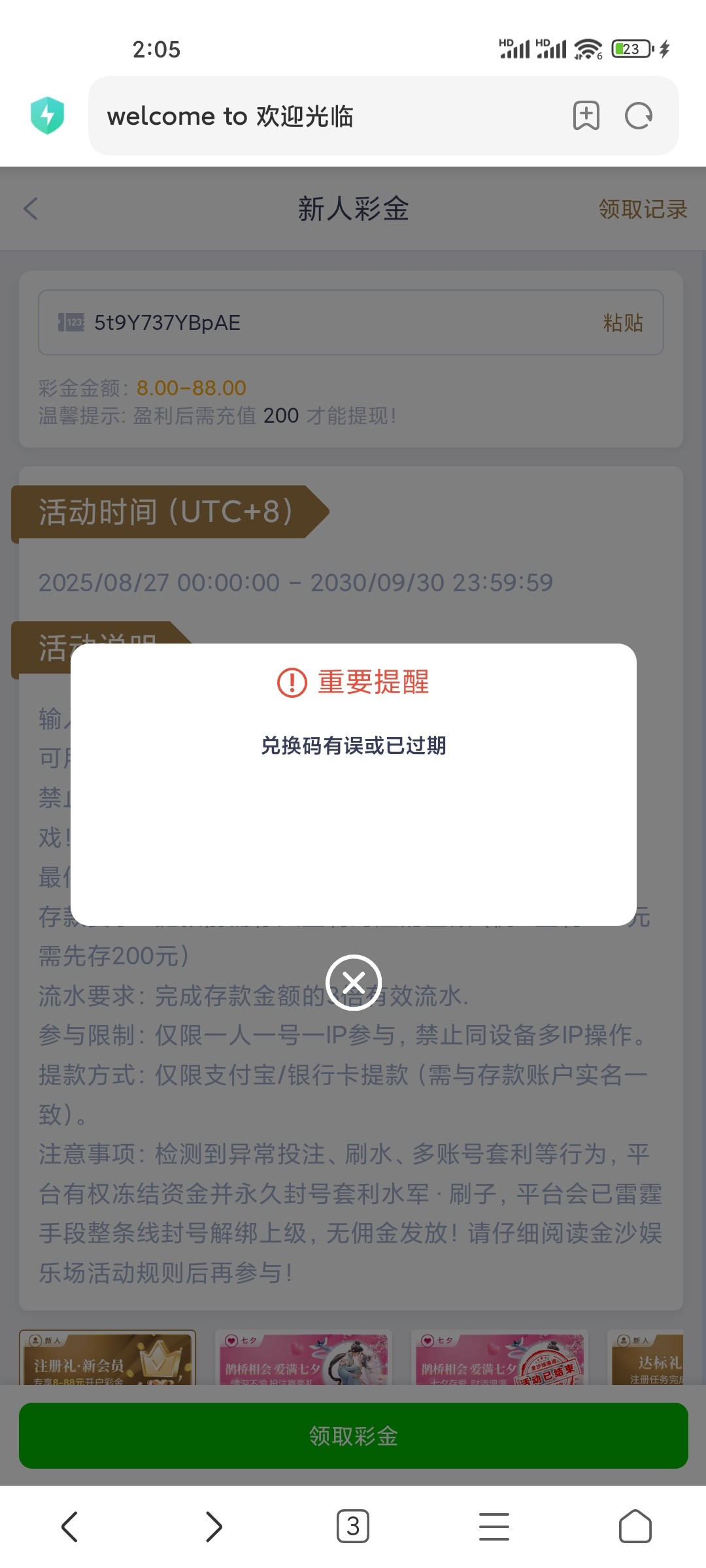Reload the current page
This screenshot has width=706, height=1568.
pyautogui.click(x=639, y=116)
